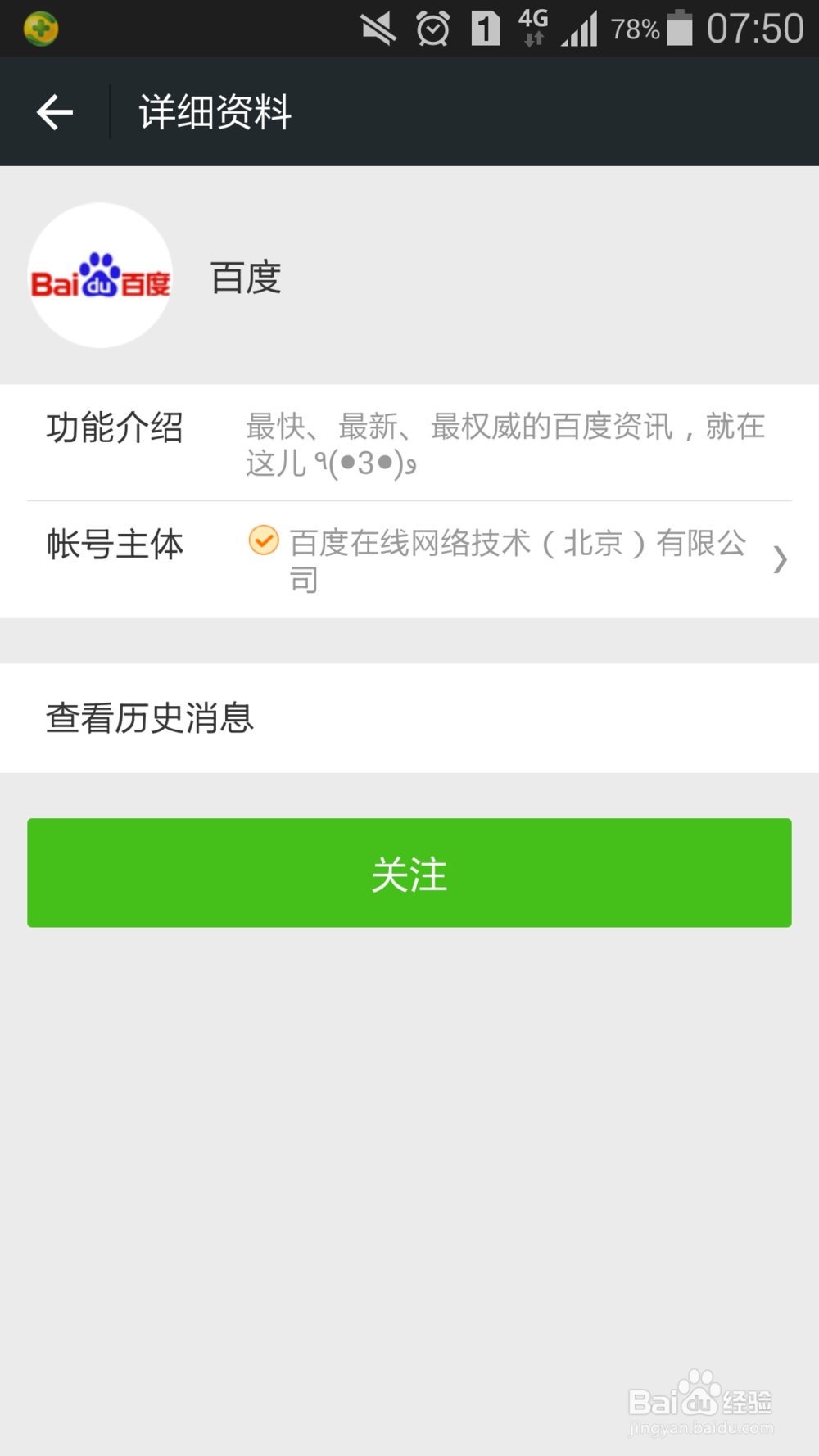Tap the verification checkmark before 百度在线网络技术
Image resolution: width=819 pixels, height=1456 pixels.
pyautogui.click(x=263, y=540)
